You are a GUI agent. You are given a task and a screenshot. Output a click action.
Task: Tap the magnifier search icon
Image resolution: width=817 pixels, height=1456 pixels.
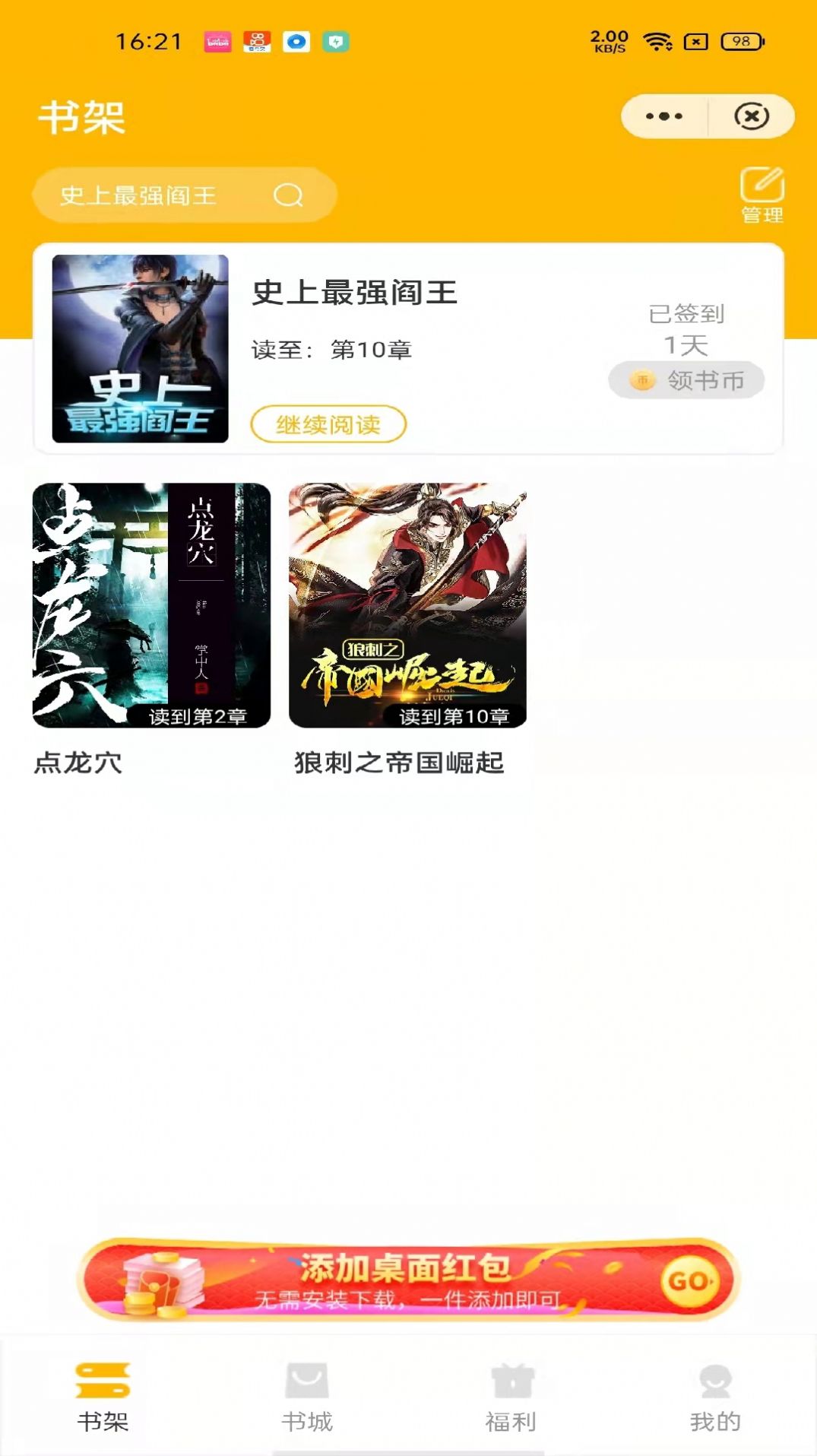click(286, 195)
